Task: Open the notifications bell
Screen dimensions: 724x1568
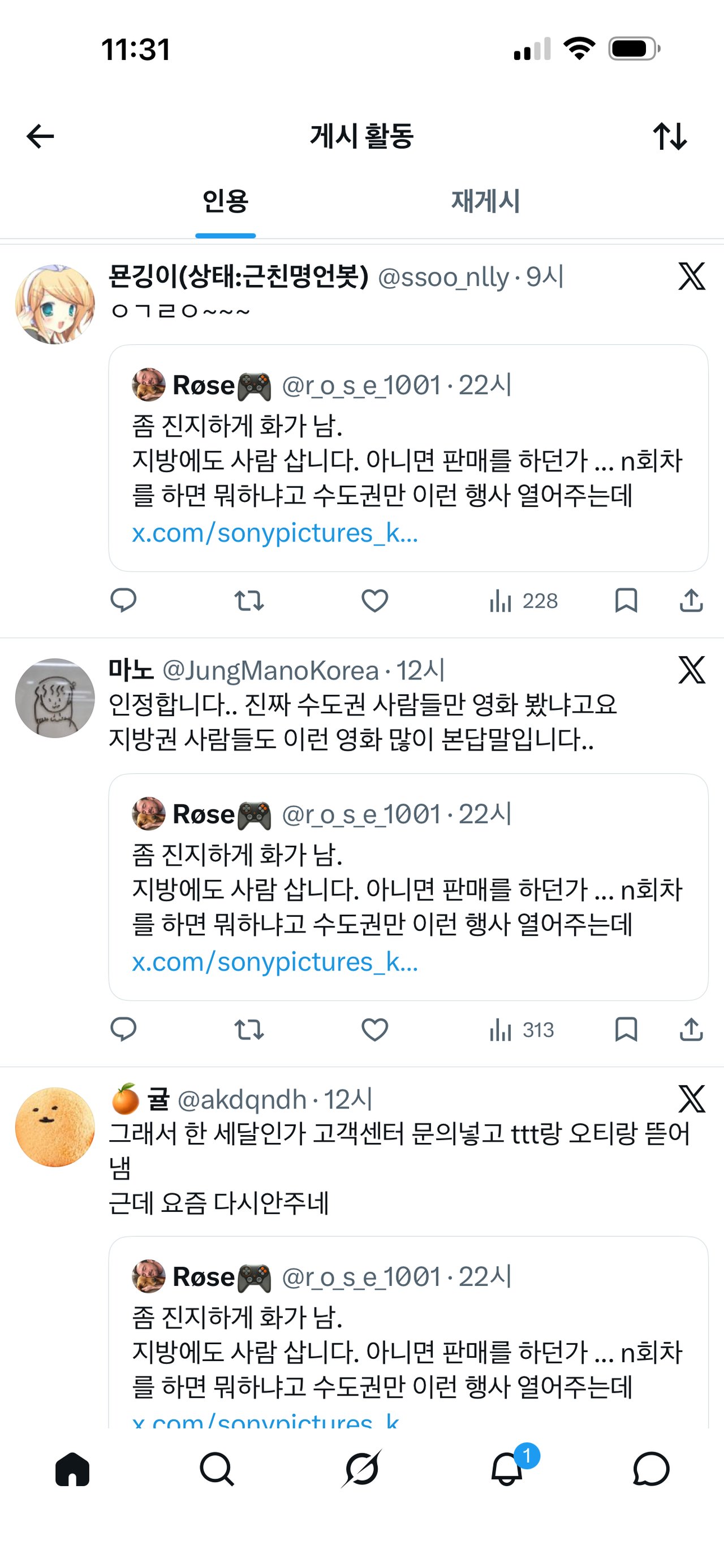Action: 507,1468
